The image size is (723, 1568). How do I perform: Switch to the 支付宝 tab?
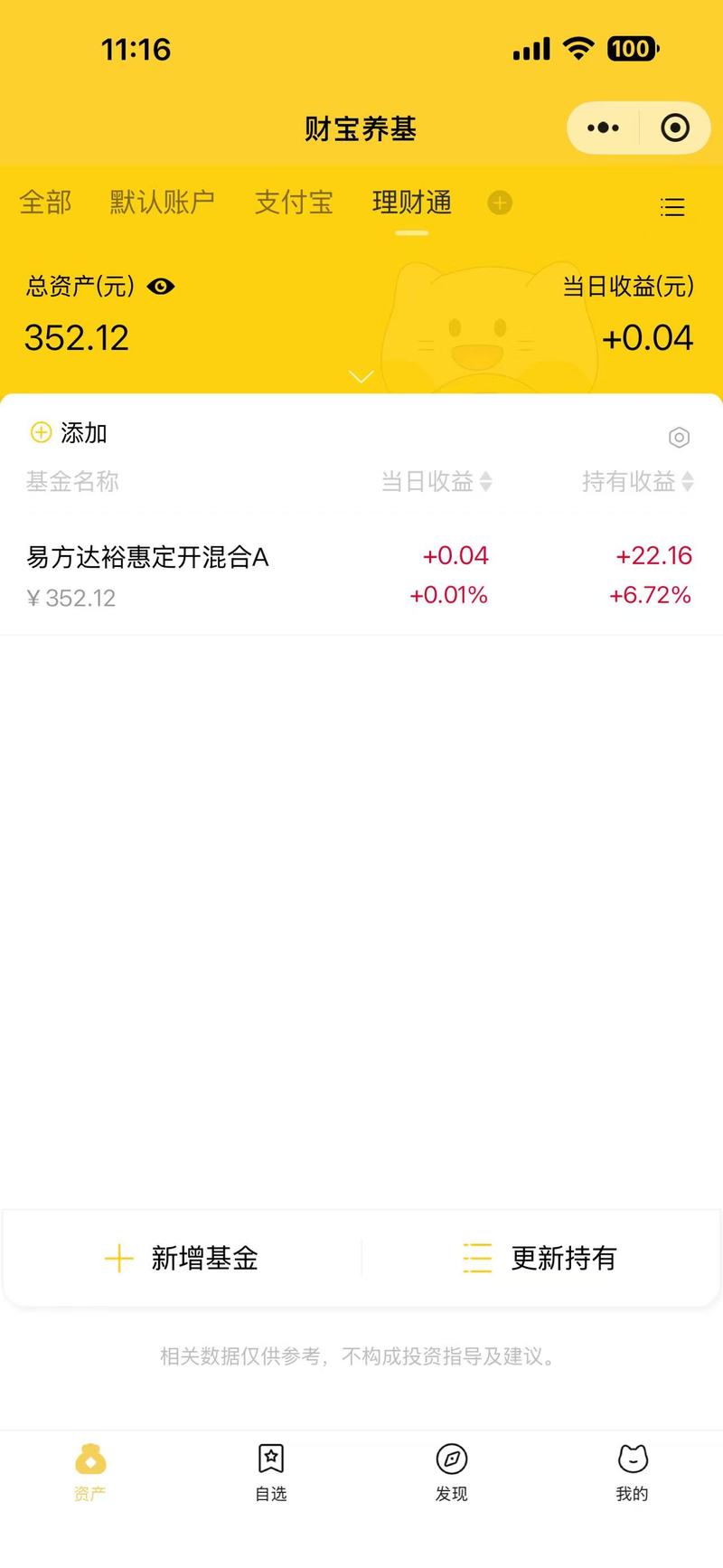tap(294, 203)
